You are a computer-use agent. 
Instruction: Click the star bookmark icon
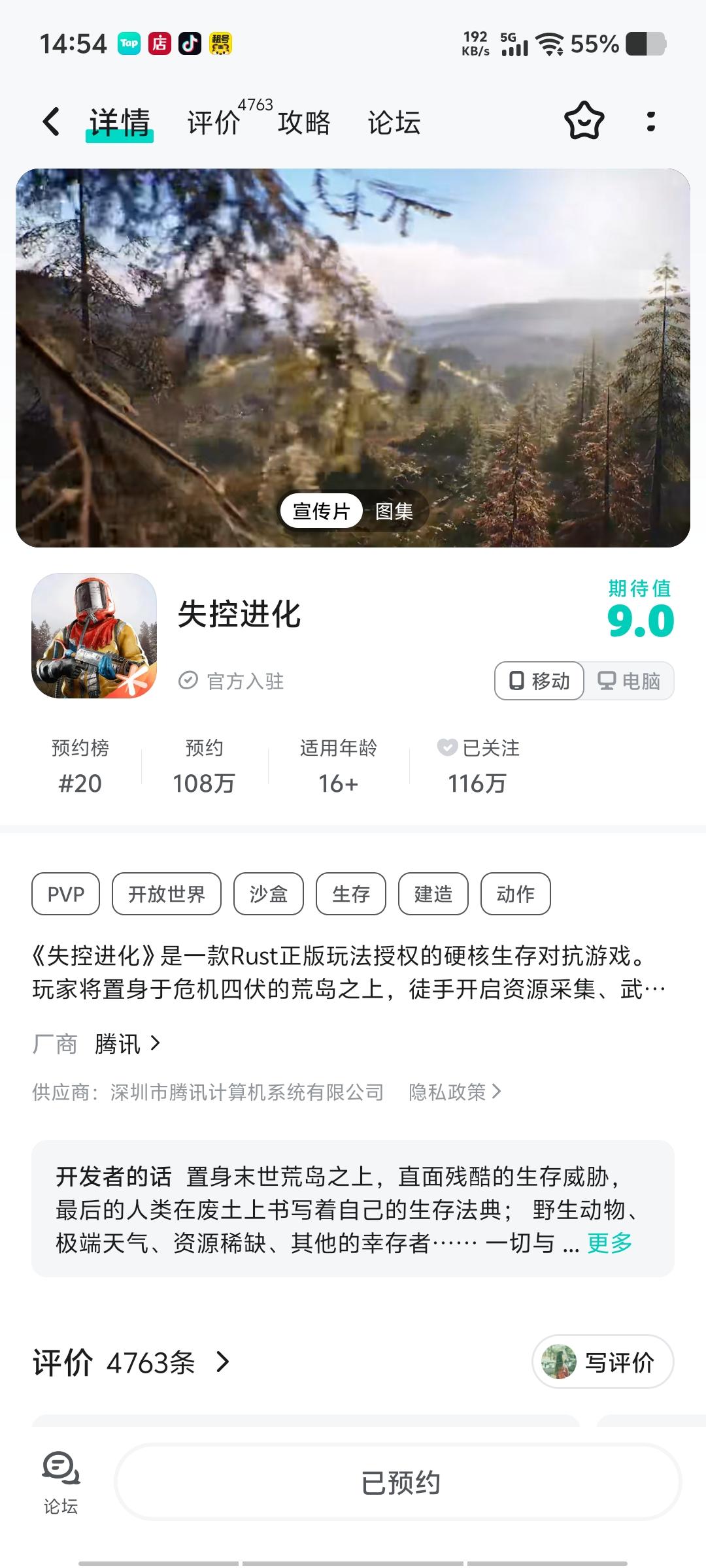pyautogui.click(x=584, y=122)
